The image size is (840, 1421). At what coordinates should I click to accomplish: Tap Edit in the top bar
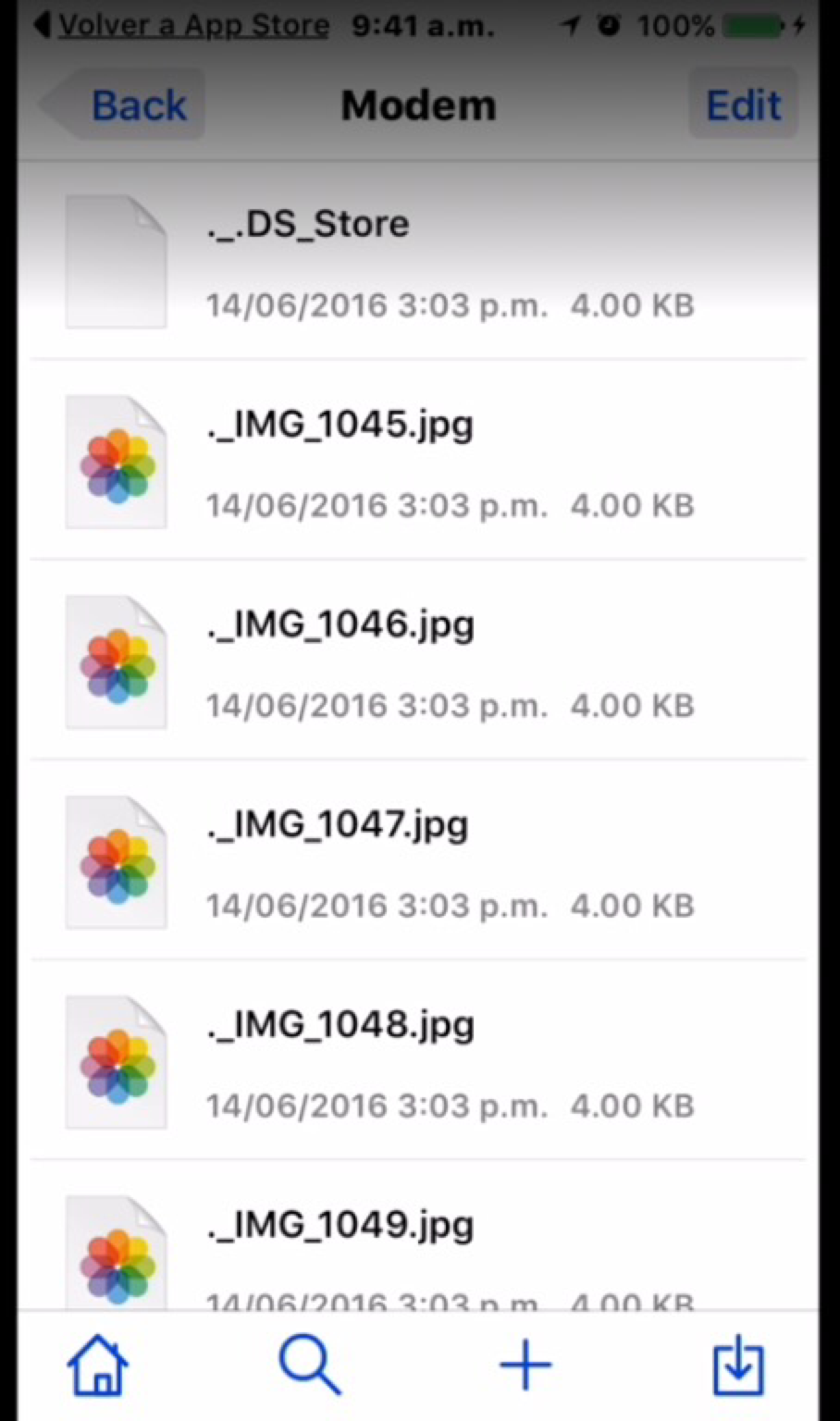743,105
